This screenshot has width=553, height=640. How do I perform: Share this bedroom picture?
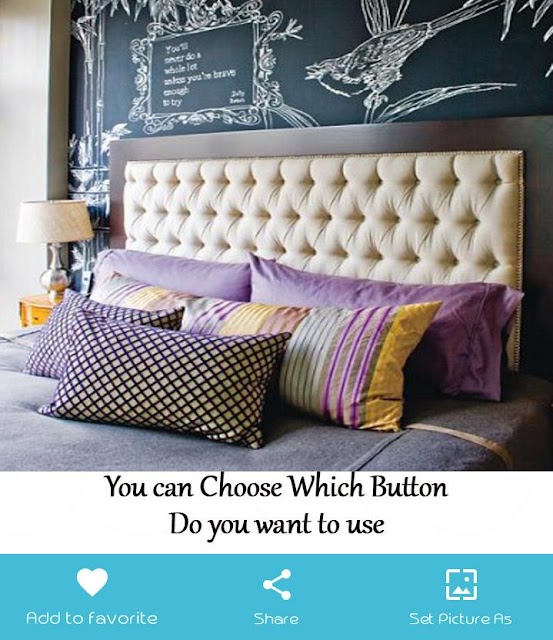[x=277, y=597]
